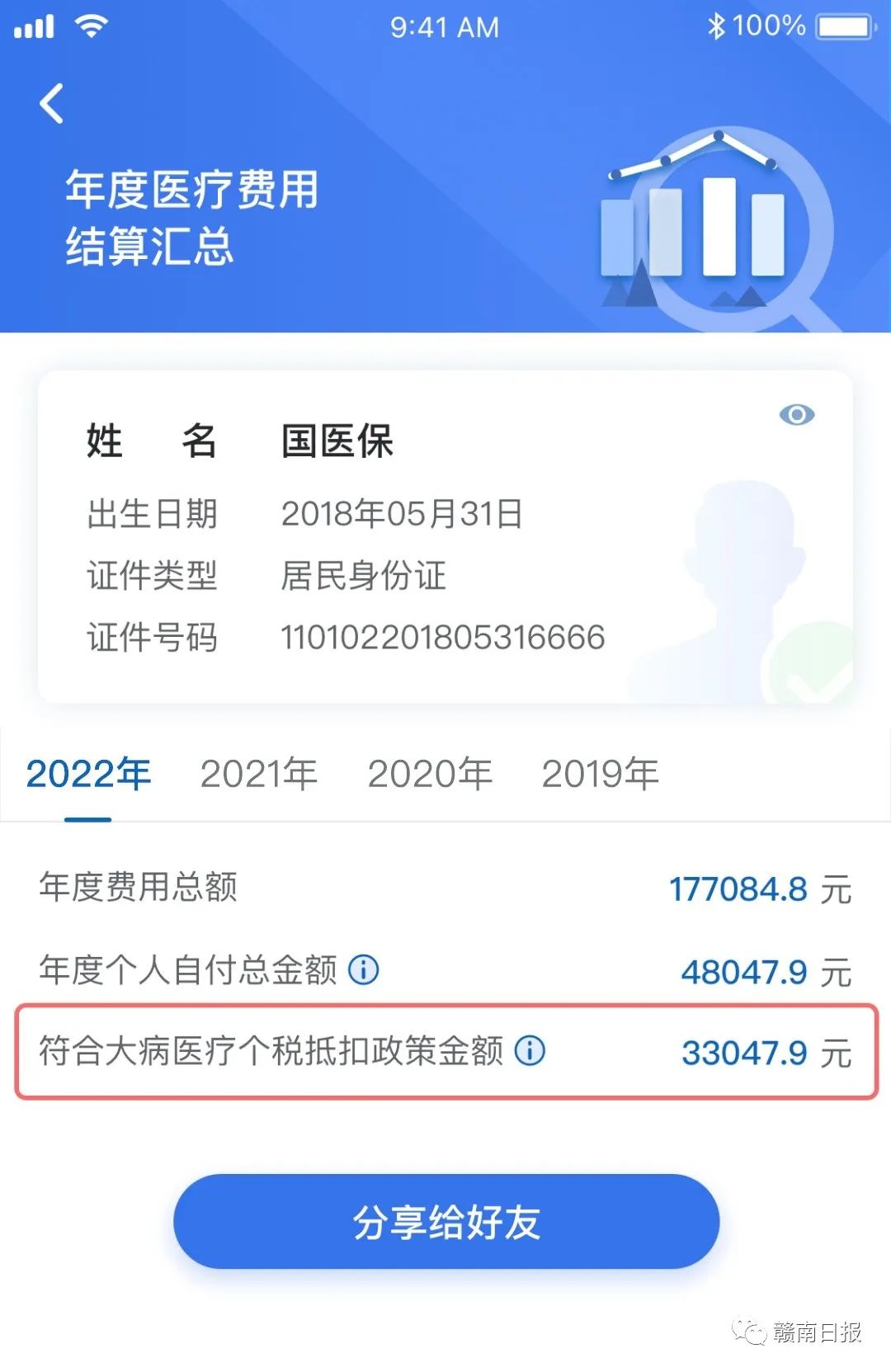Switch to the 2020年 tab
Image resolution: width=891 pixels, height=1372 pixels.
point(430,774)
